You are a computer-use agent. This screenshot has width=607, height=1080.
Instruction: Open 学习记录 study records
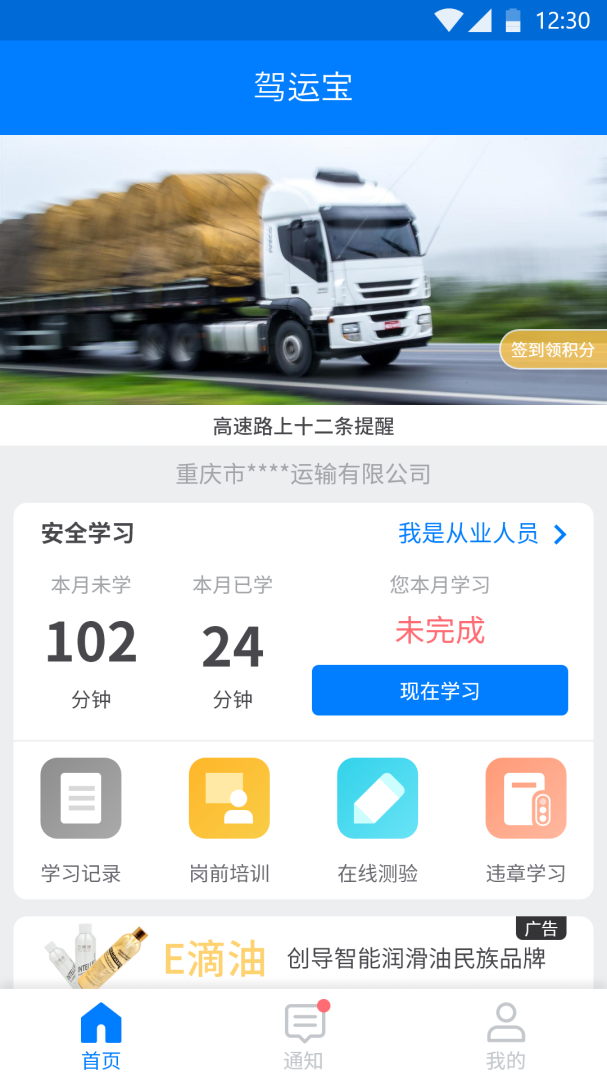[81, 816]
